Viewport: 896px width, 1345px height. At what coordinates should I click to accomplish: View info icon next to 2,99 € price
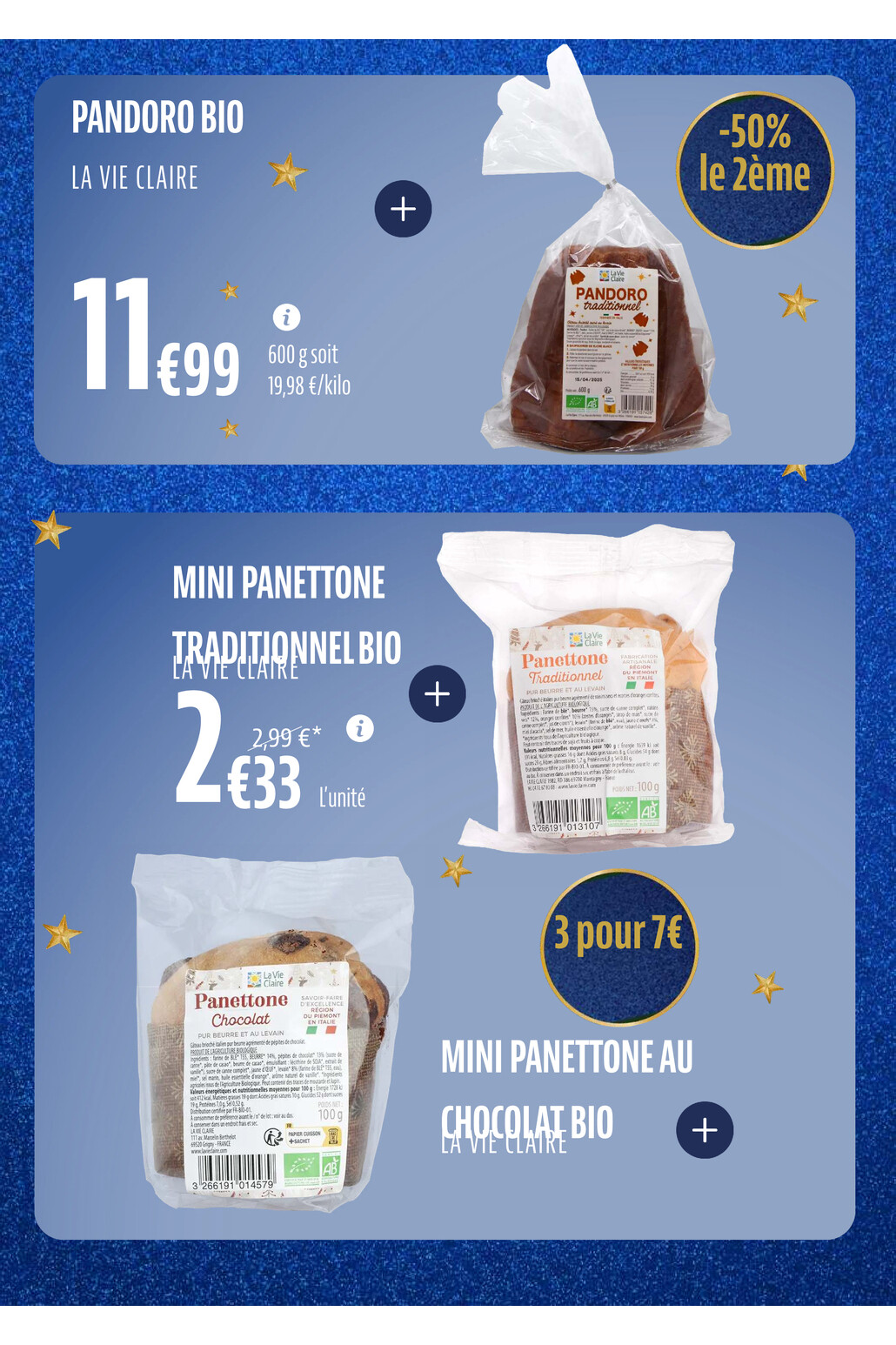click(359, 728)
